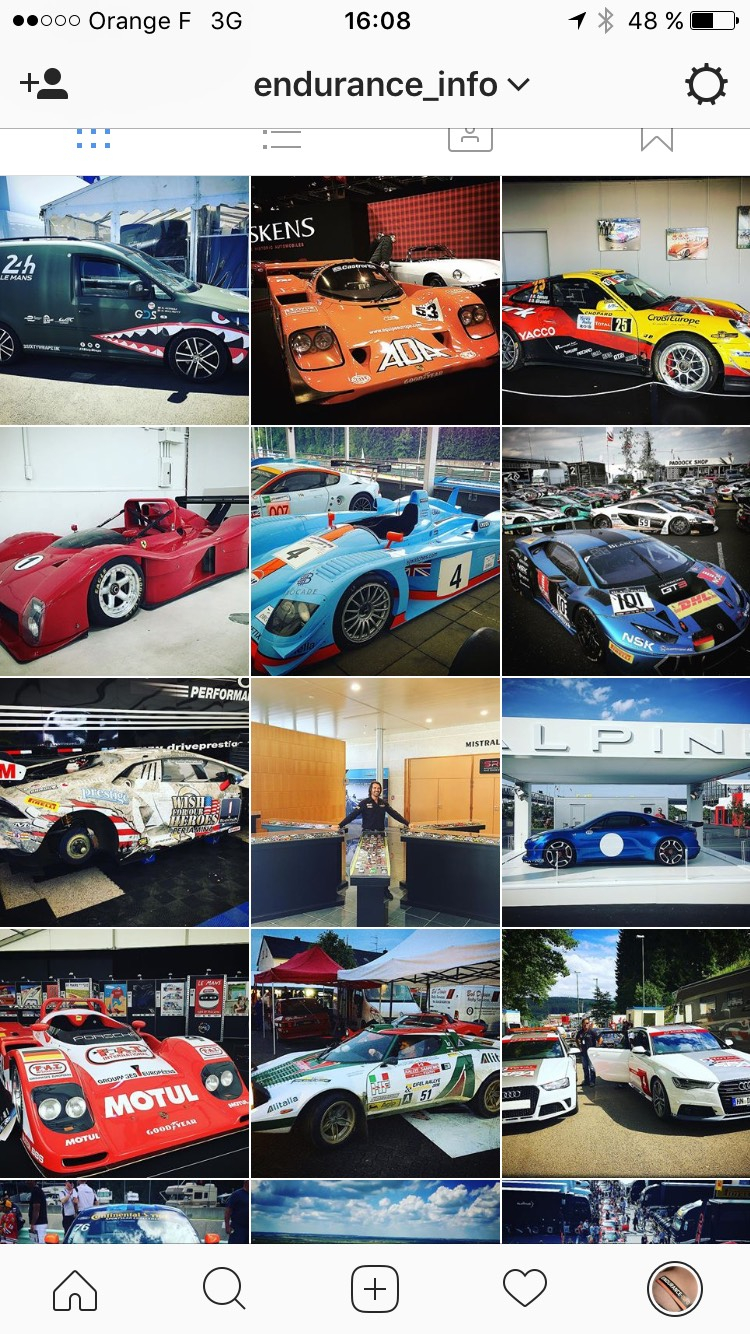Viewport: 750px width, 1334px height.
Task: Open settings gear icon
Action: click(706, 86)
